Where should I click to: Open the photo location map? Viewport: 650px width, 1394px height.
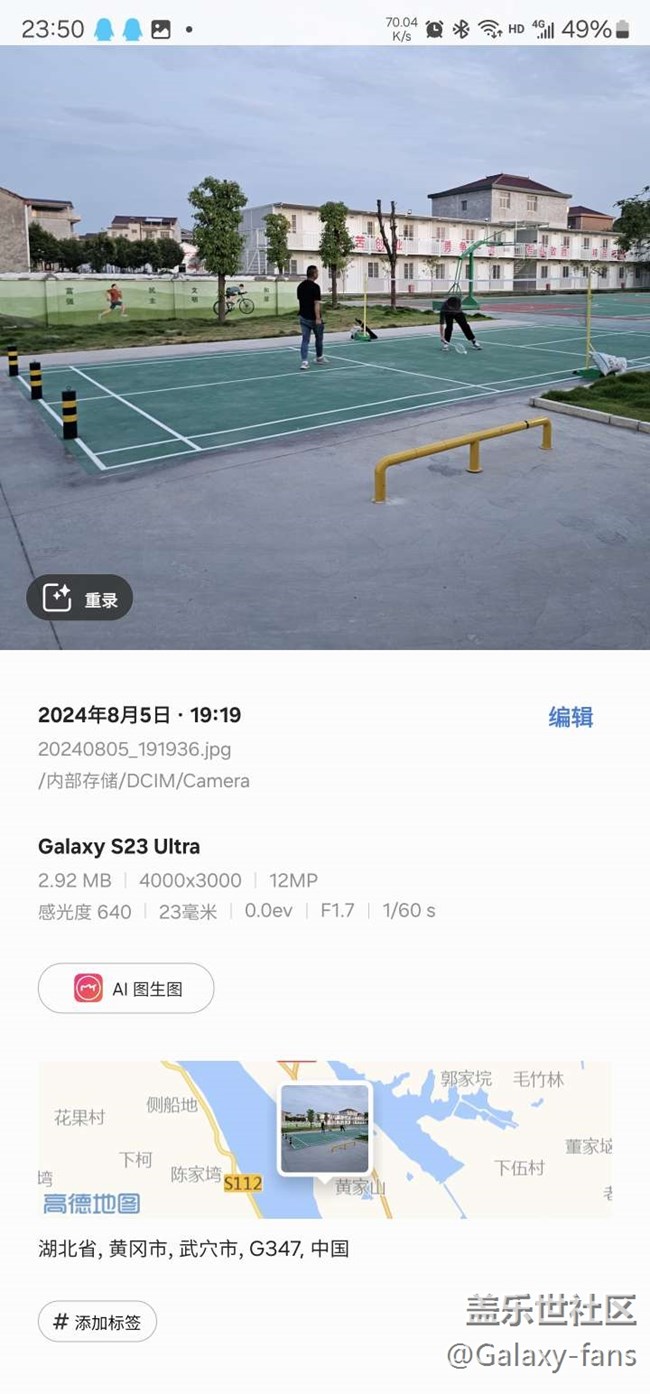pos(324,1139)
